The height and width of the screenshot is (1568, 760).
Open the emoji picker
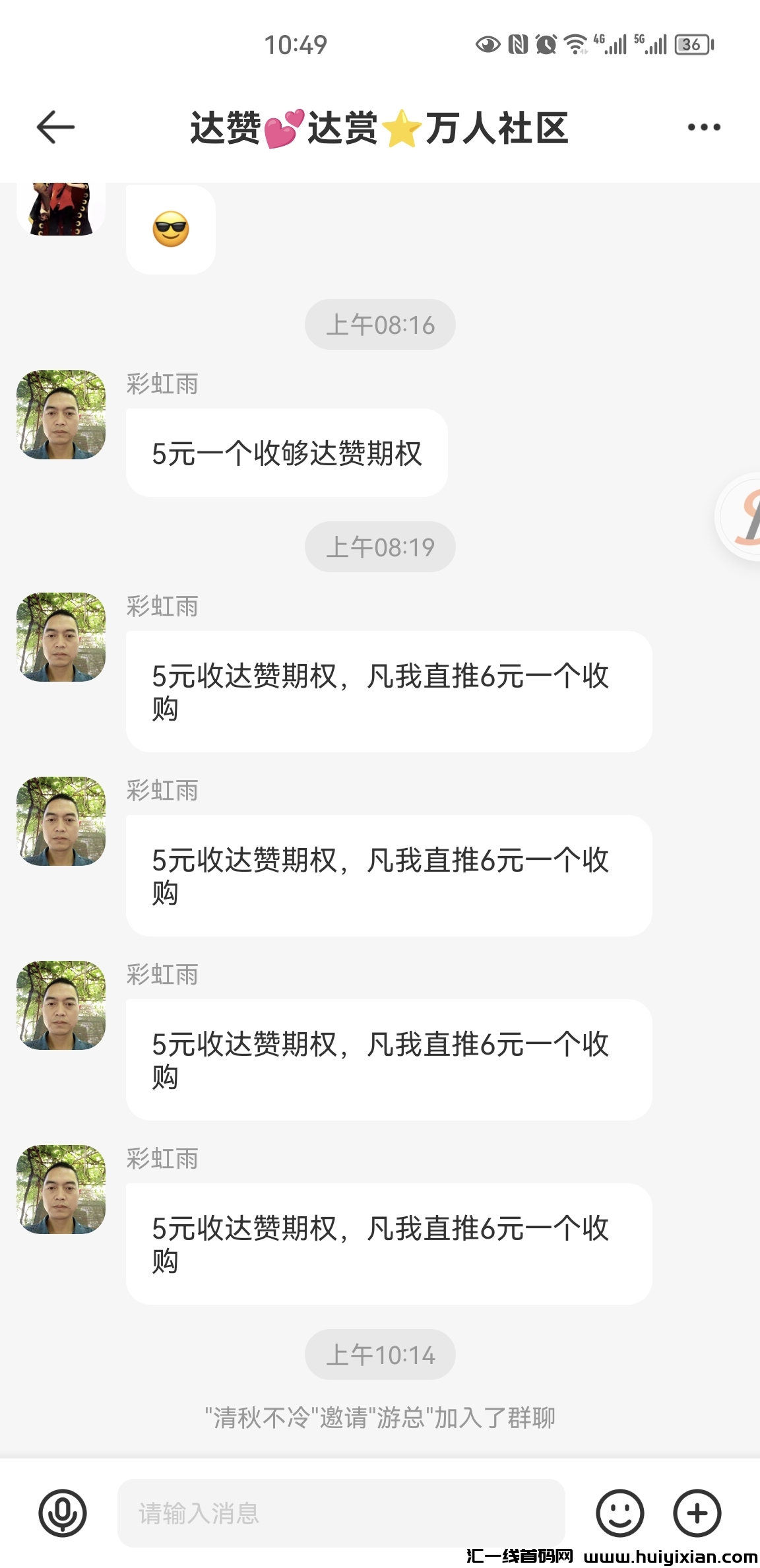click(x=619, y=1513)
